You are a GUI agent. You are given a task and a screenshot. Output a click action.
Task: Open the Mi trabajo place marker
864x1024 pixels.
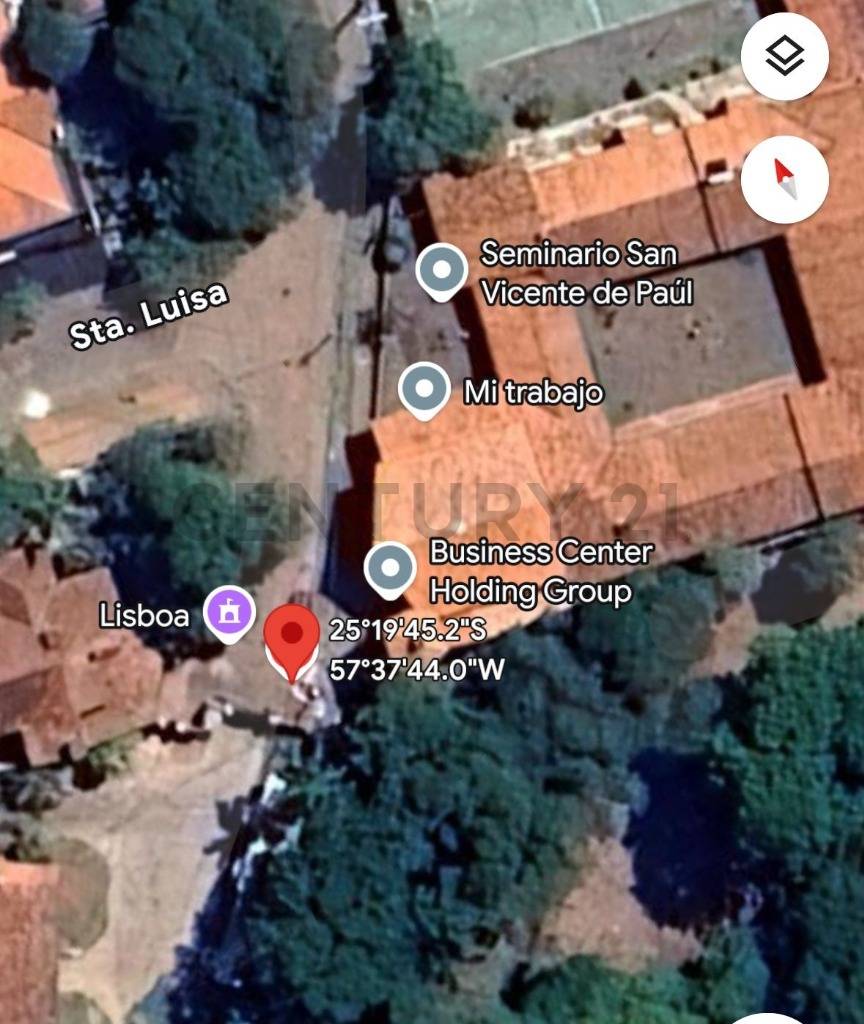[424, 389]
